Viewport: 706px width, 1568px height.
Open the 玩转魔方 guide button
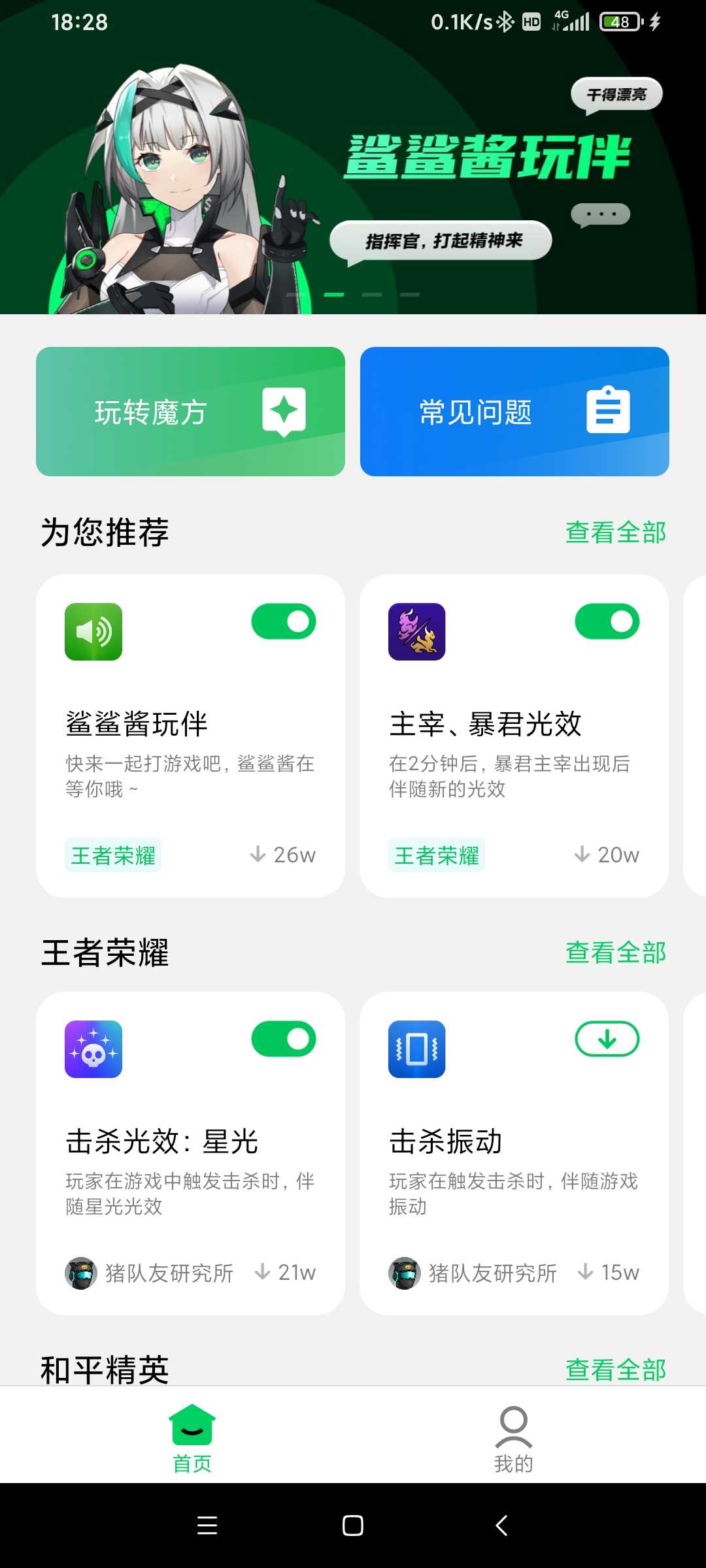click(x=190, y=412)
